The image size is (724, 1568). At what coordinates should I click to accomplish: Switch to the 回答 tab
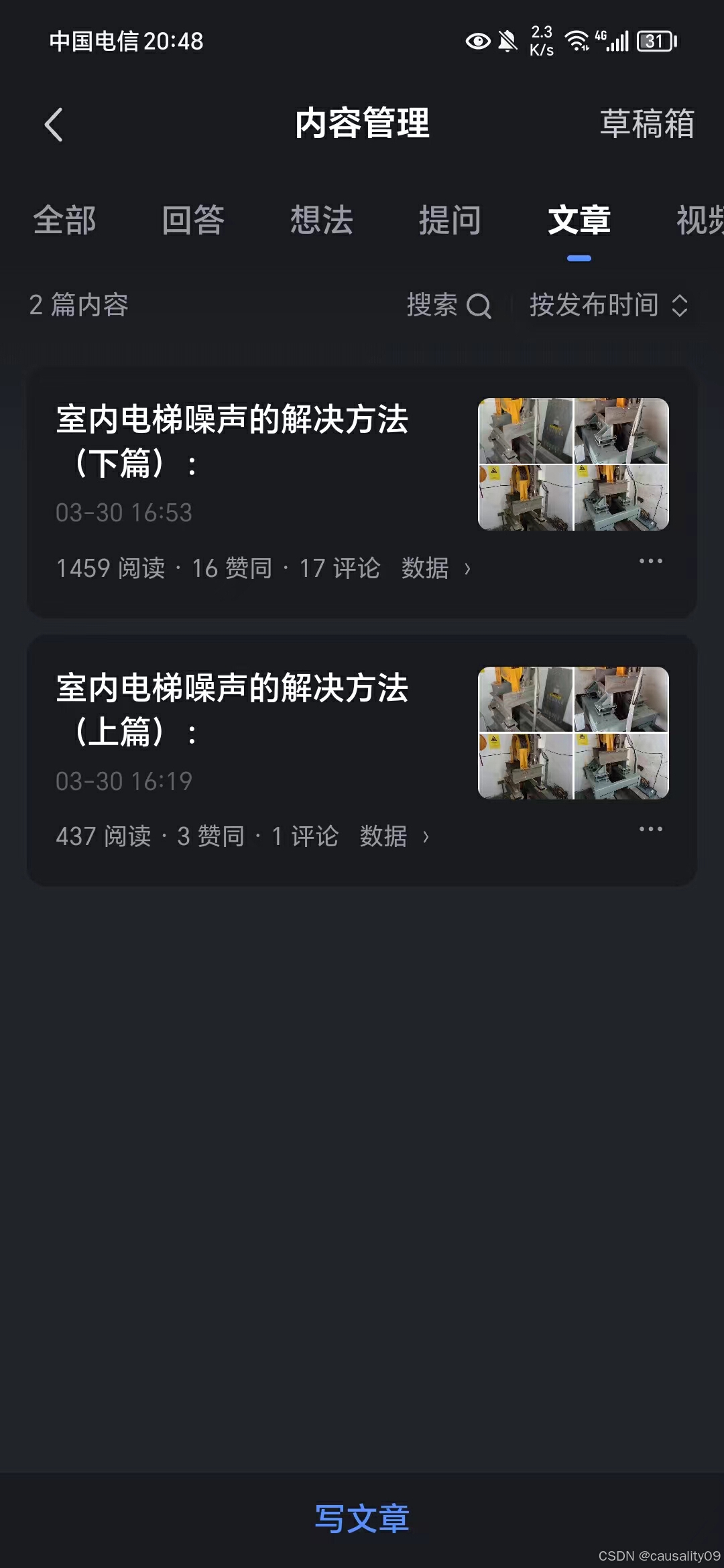click(193, 220)
